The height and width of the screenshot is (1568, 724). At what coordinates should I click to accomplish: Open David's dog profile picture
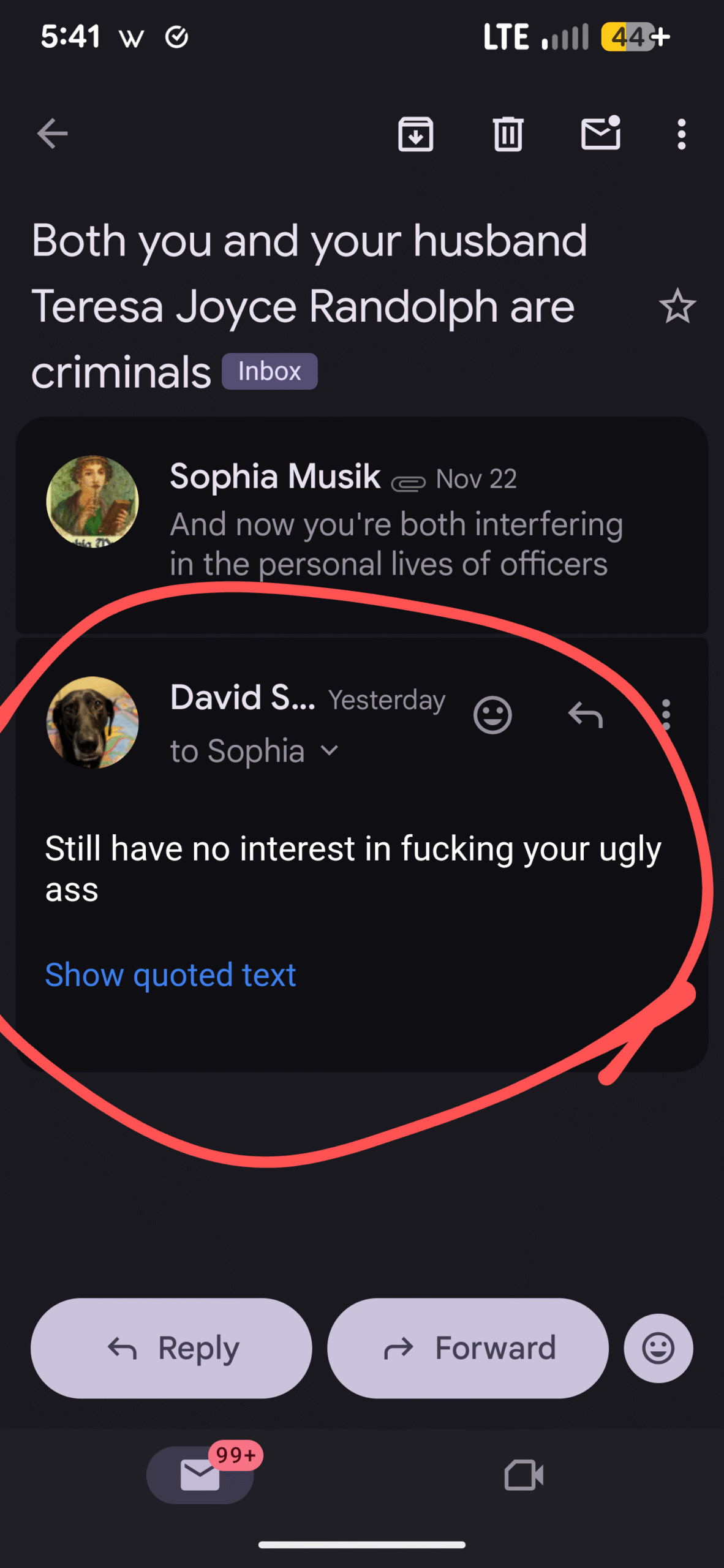pos(92,722)
